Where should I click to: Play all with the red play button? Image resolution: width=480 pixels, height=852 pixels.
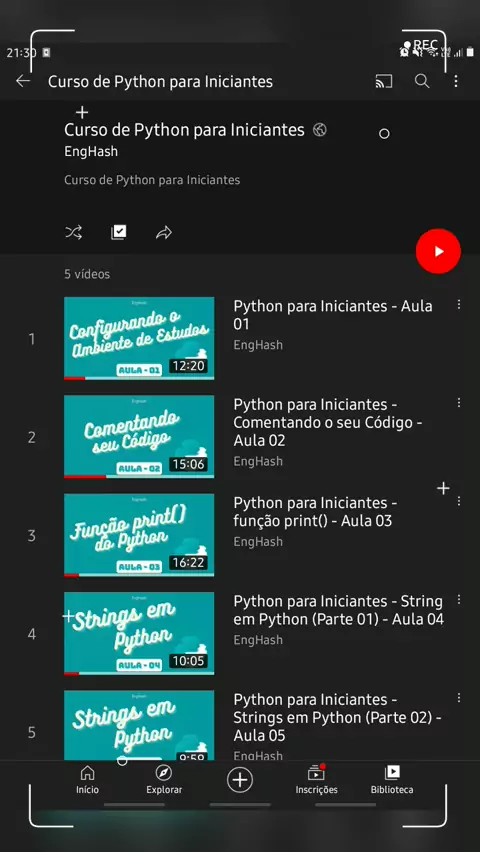point(438,251)
